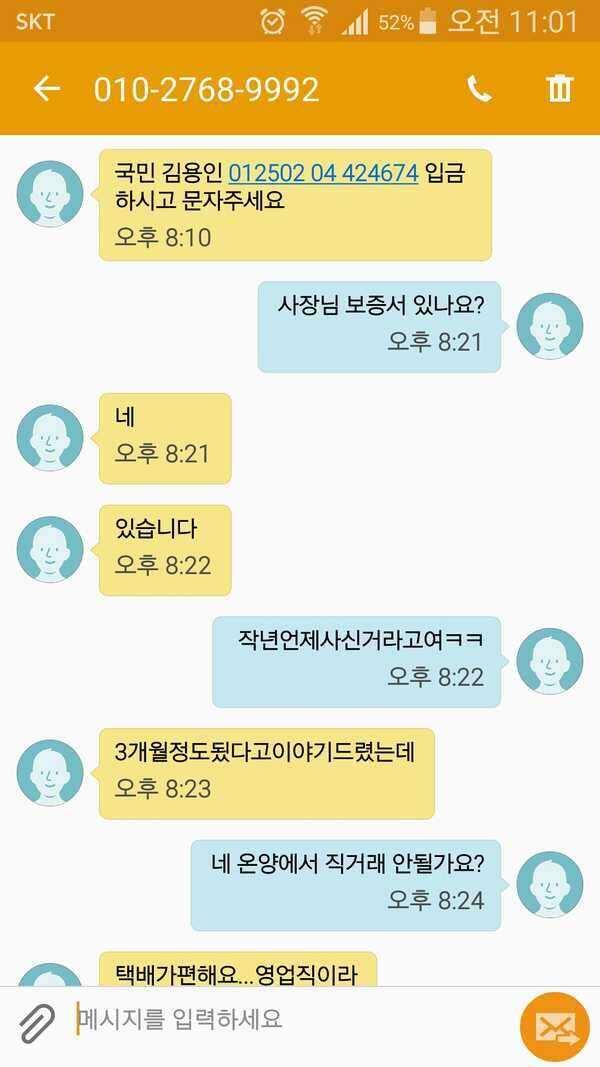Go back using the header arrow
The image size is (600, 1067).
[47, 88]
